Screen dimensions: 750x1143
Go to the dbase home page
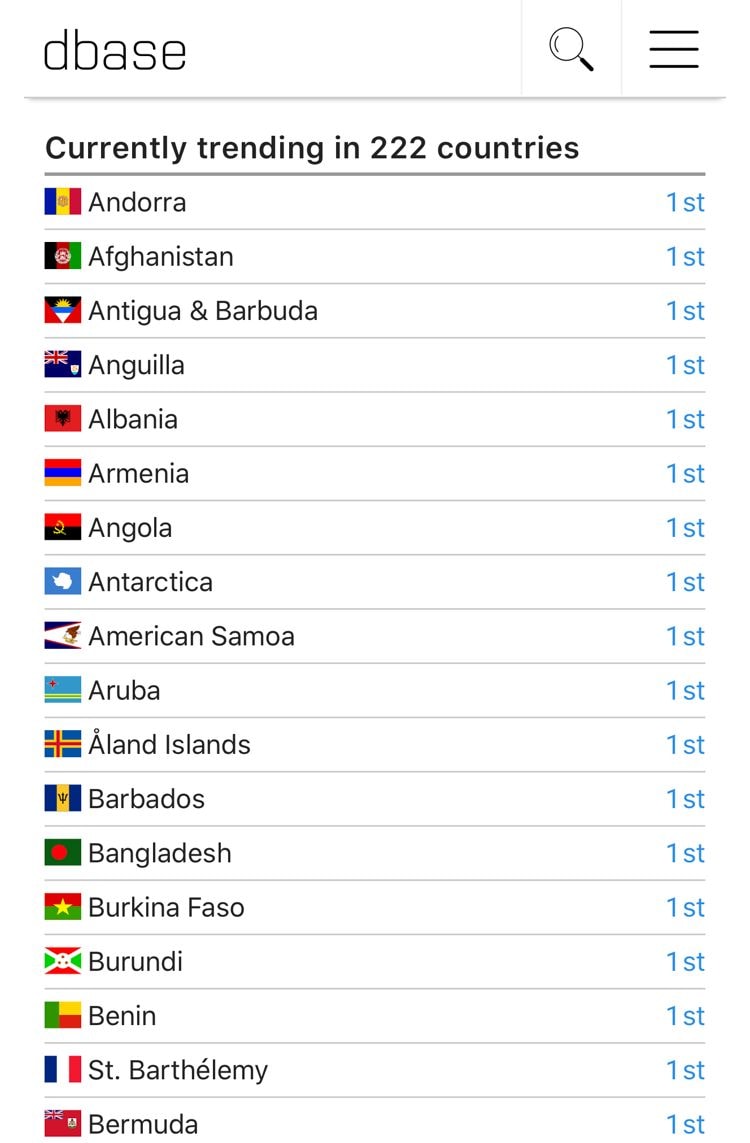coord(115,52)
